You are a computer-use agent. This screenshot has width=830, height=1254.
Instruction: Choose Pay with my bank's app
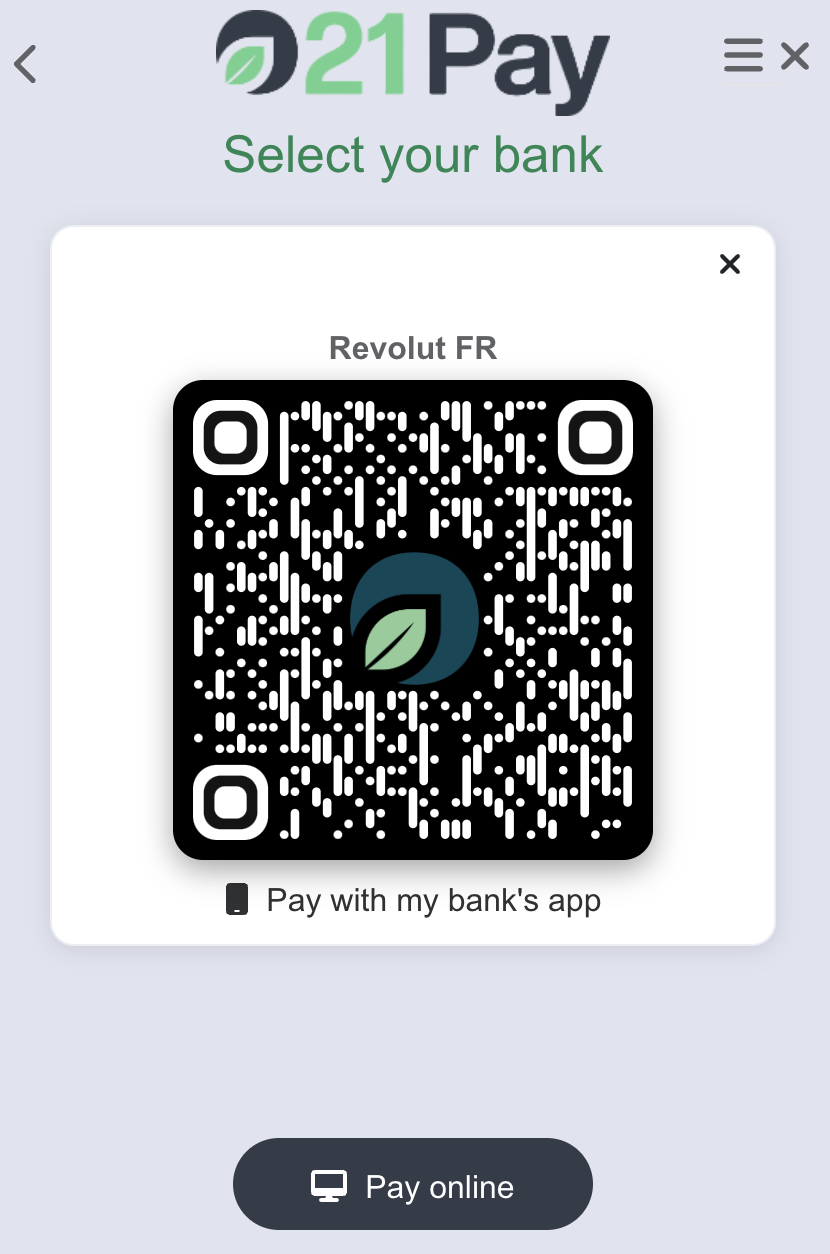pyautogui.click(x=413, y=900)
